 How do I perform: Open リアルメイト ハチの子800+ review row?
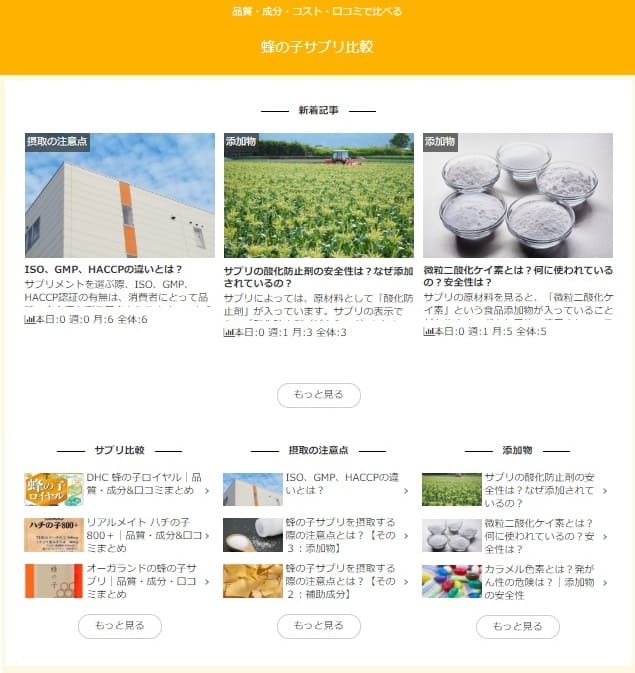[x=119, y=535]
